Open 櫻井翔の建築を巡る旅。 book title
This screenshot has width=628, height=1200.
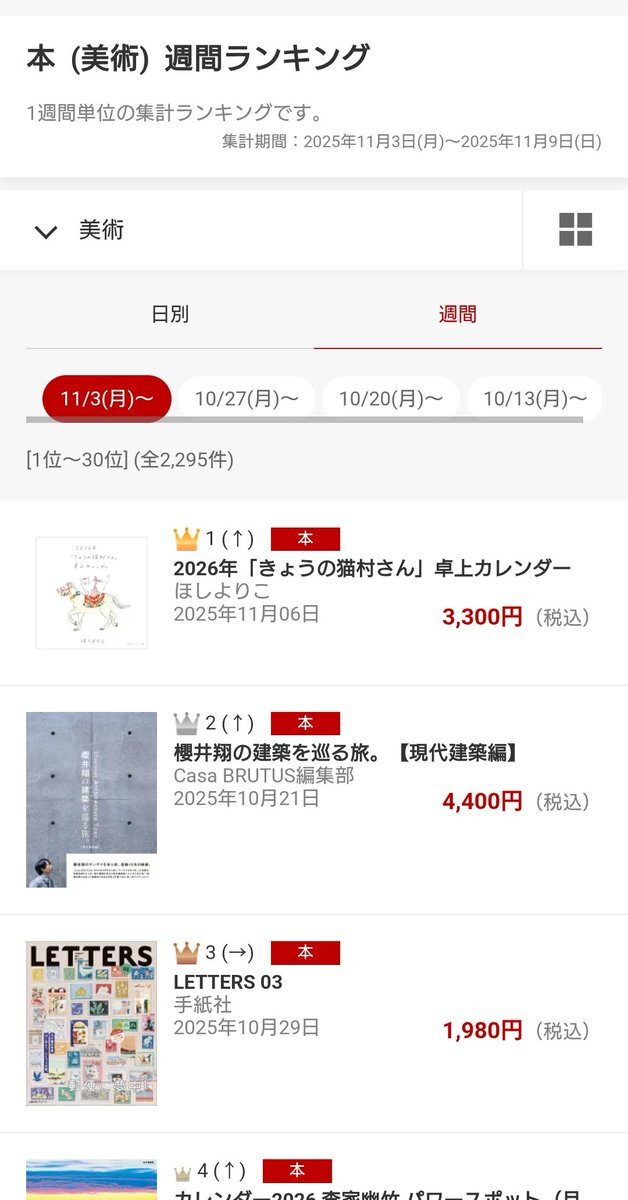point(346,752)
